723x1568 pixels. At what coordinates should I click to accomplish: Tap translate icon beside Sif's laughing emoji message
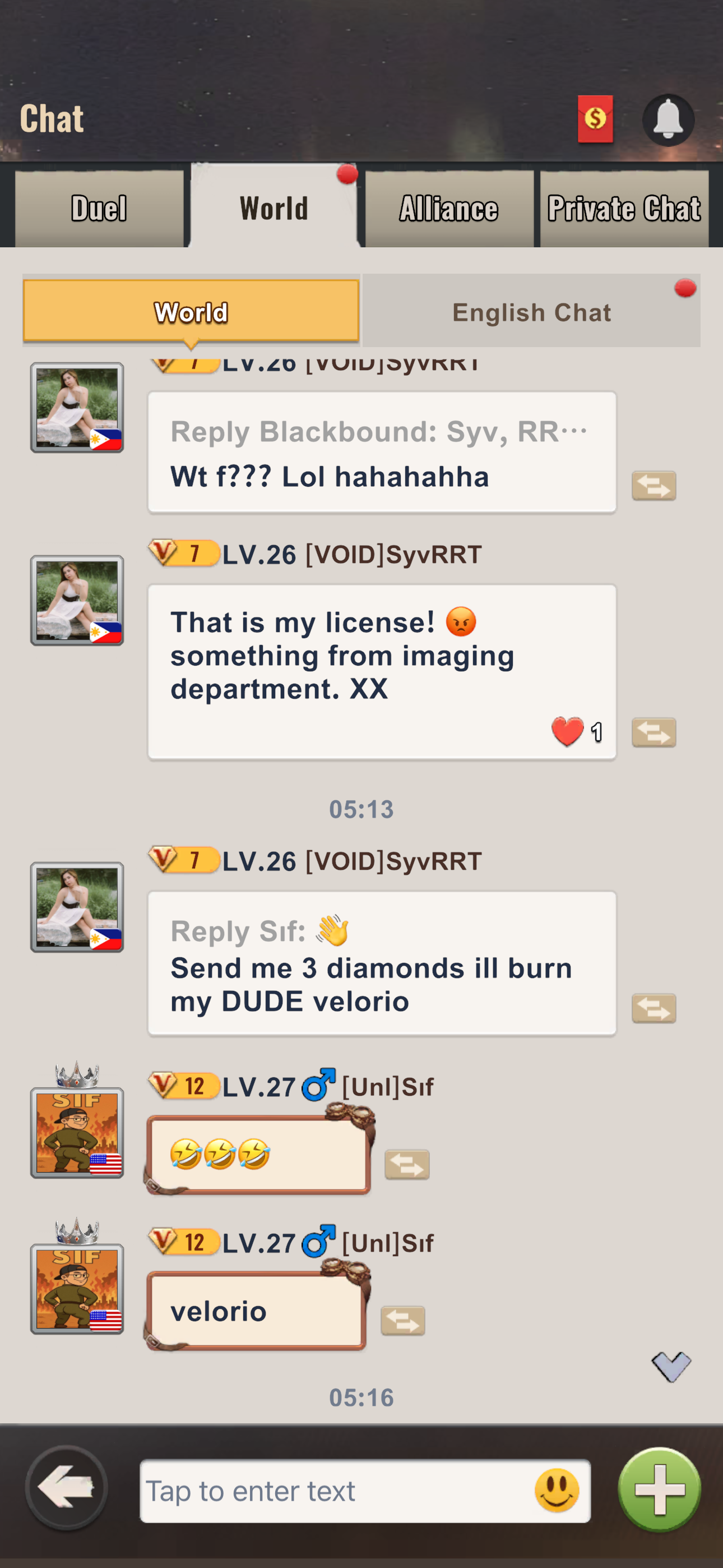click(x=407, y=1164)
